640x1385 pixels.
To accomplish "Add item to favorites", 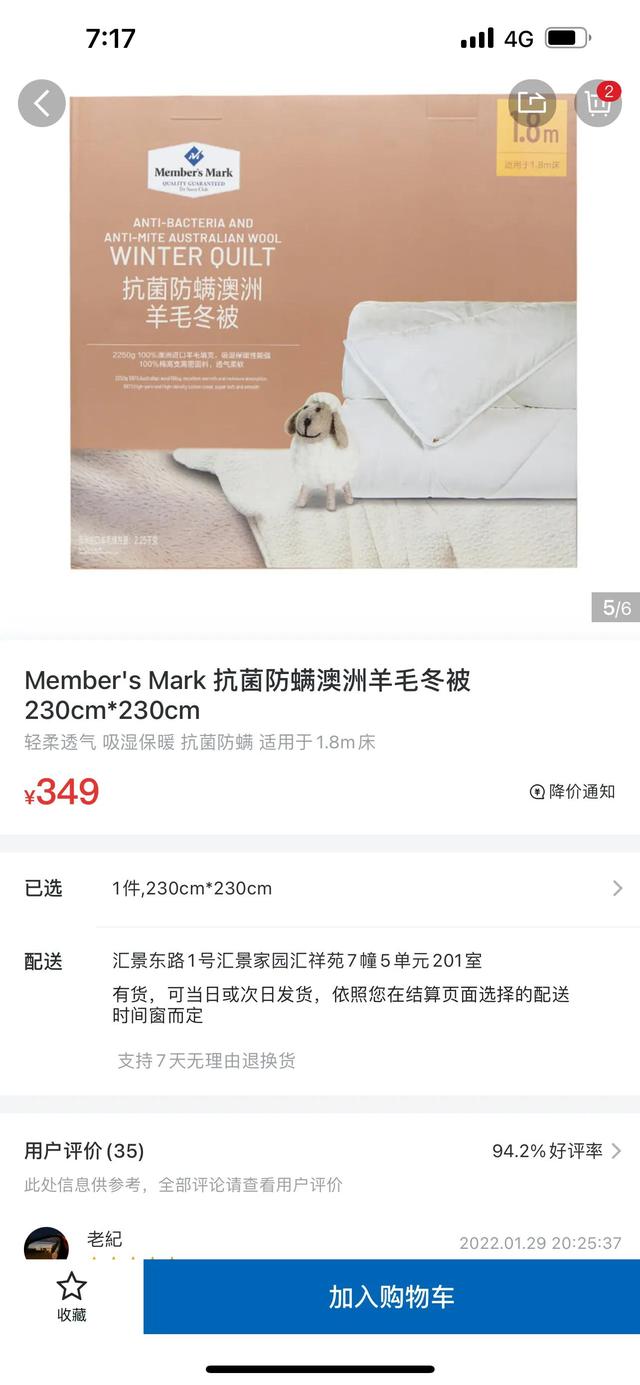I will (x=71, y=1297).
